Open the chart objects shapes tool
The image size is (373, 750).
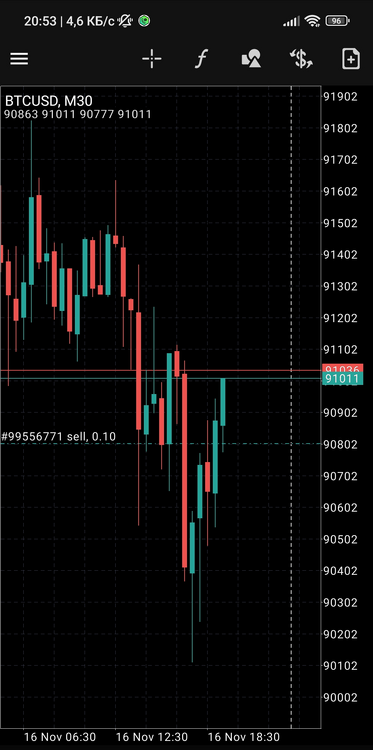[x=252, y=59]
